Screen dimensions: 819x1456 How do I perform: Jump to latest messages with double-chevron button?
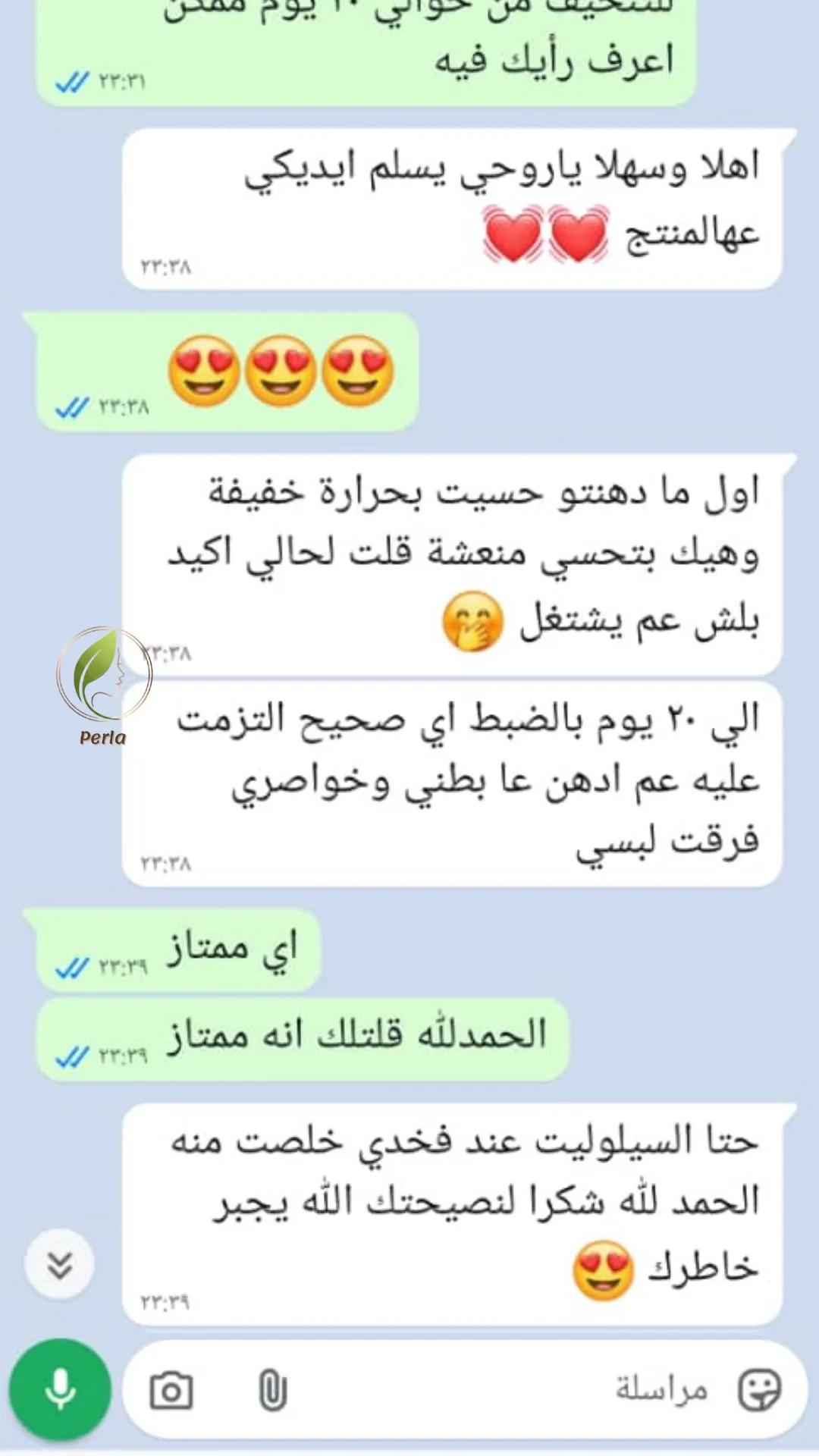click(60, 1264)
